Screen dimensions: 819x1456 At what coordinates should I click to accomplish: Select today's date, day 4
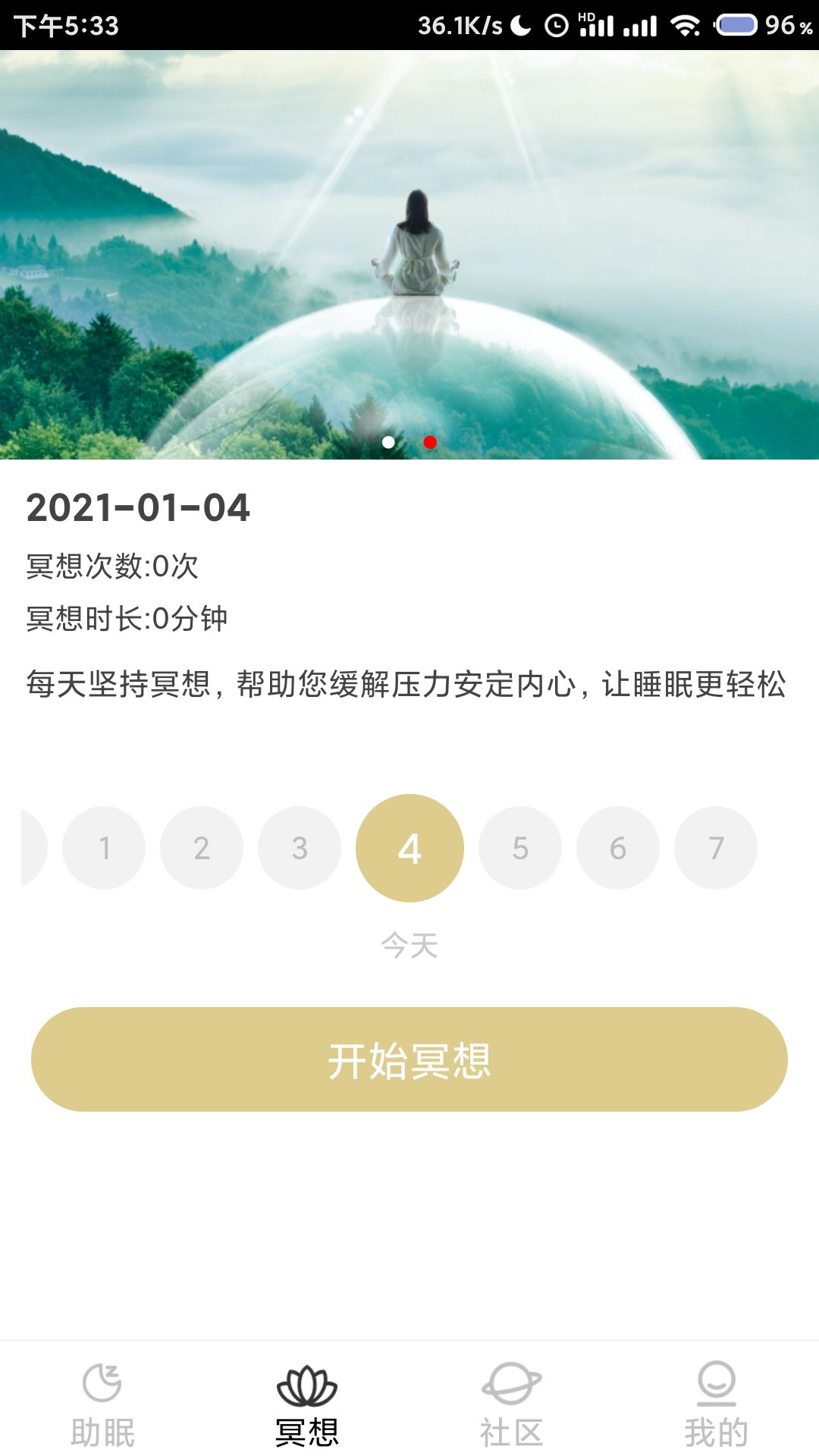[x=409, y=848]
